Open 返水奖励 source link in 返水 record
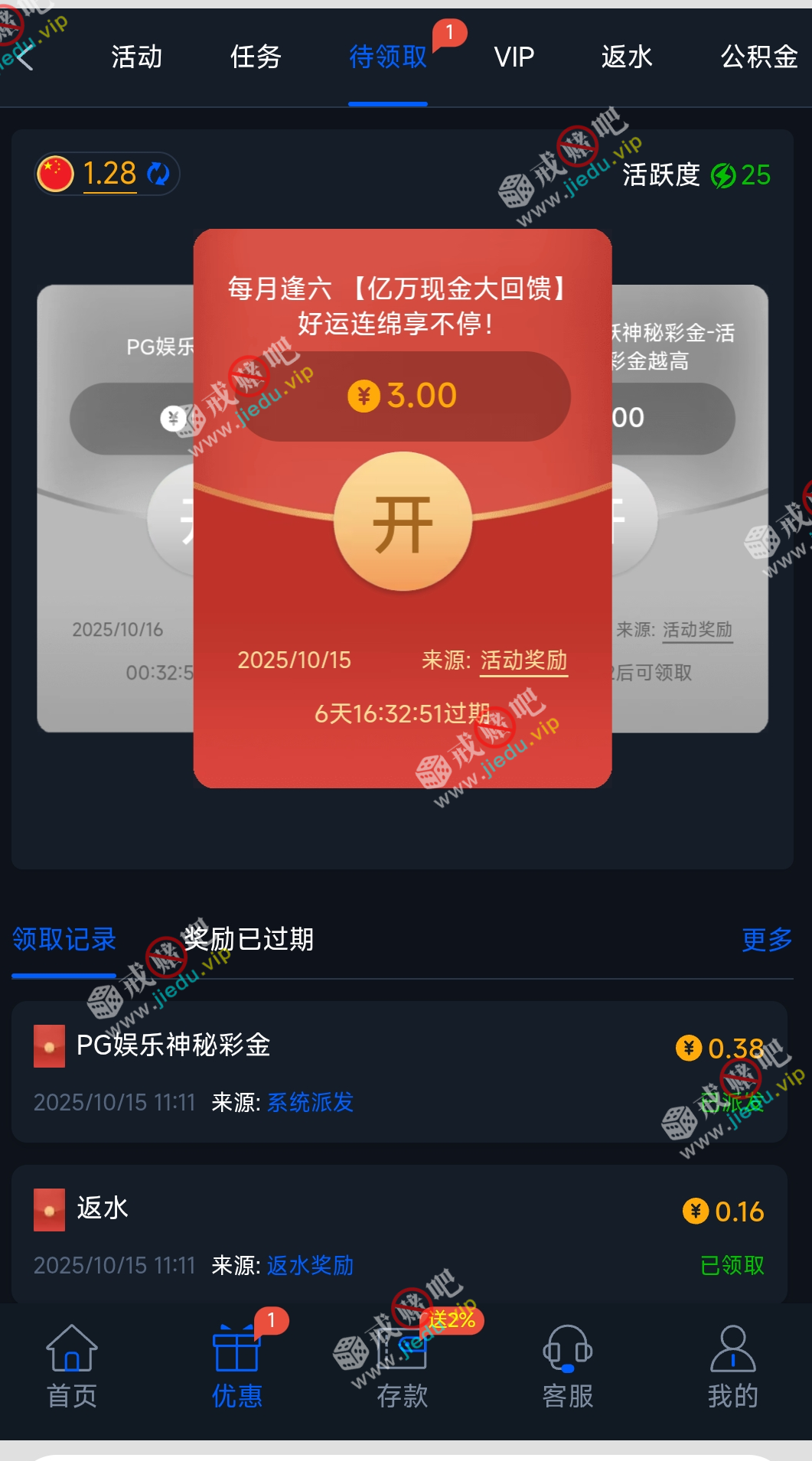The height and width of the screenshot is (1461, 812). coord(310,1265)
